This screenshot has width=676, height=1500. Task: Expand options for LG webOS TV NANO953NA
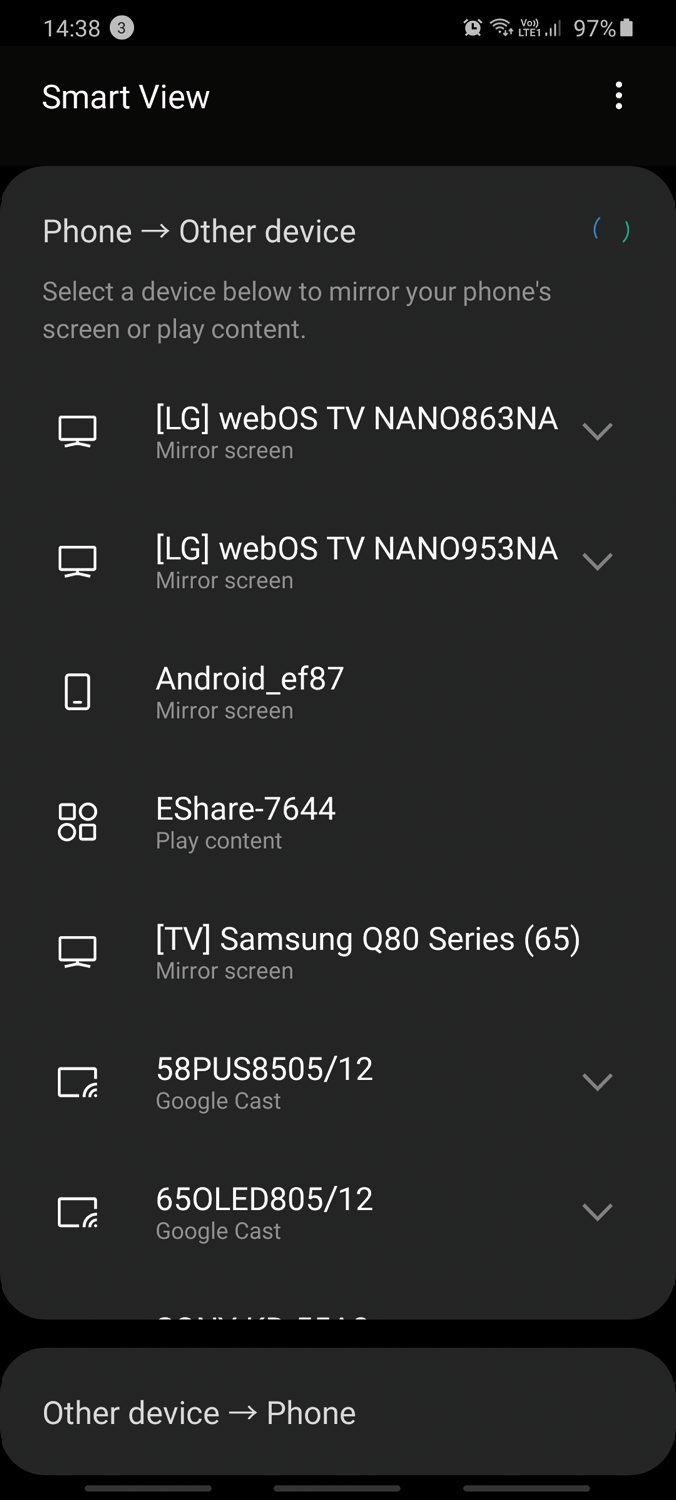(597, 562)
